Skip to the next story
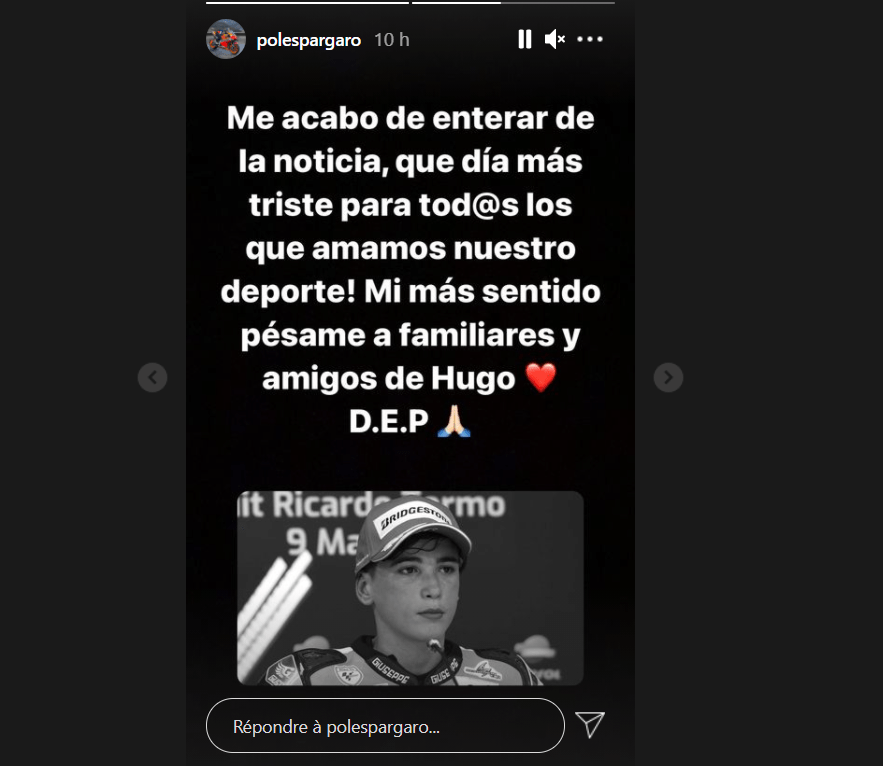Viewport: 883px width, 766px height. point(668,377)
